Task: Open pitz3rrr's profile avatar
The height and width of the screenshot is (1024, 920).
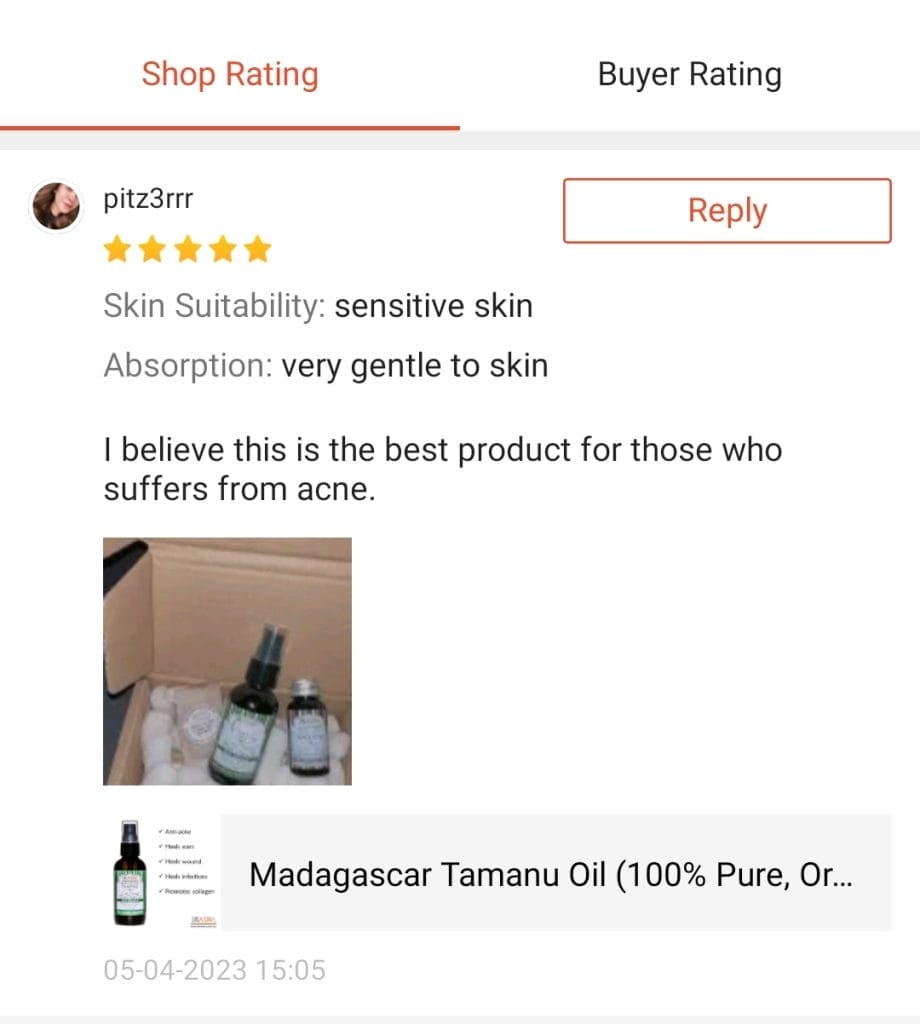Action: [56, 206]
